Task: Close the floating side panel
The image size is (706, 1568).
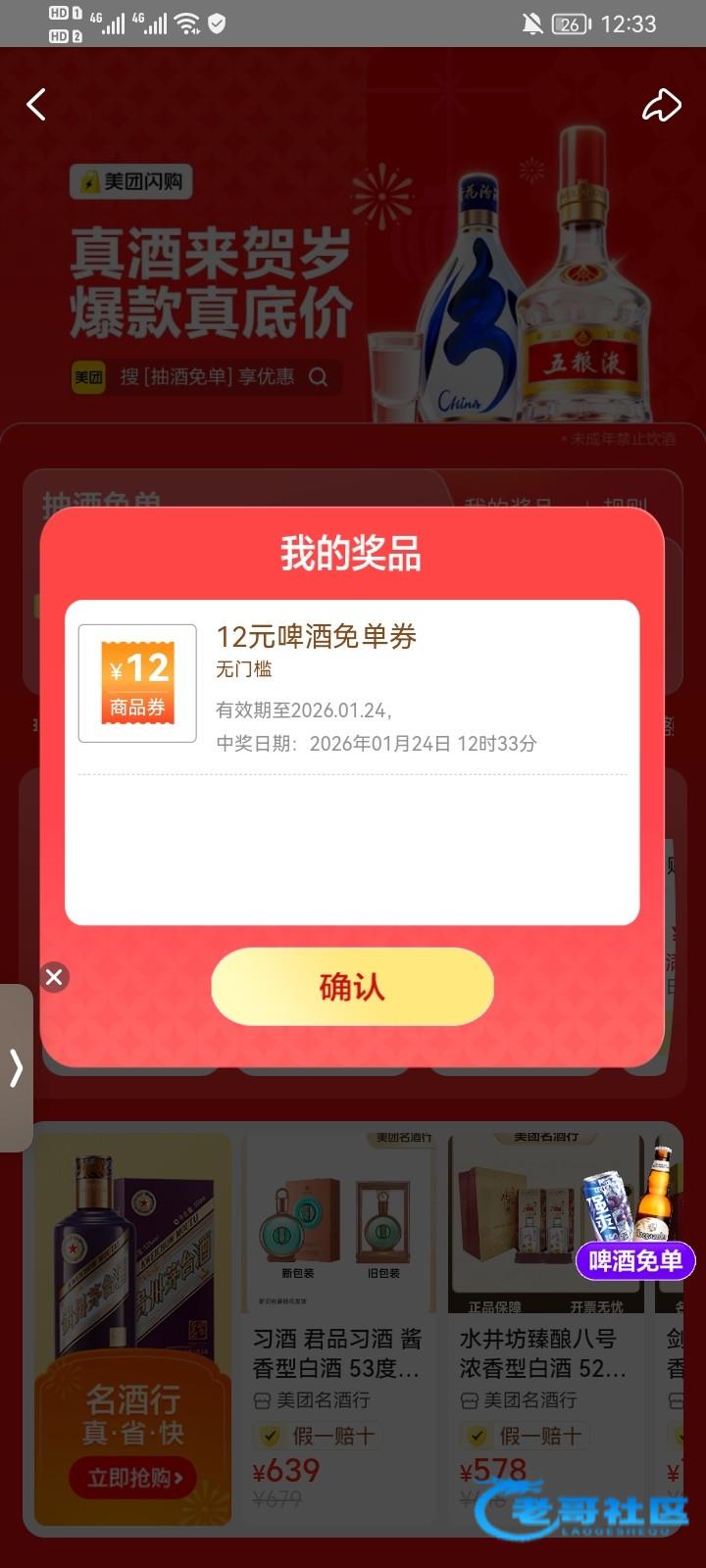Action: point(54,976)
